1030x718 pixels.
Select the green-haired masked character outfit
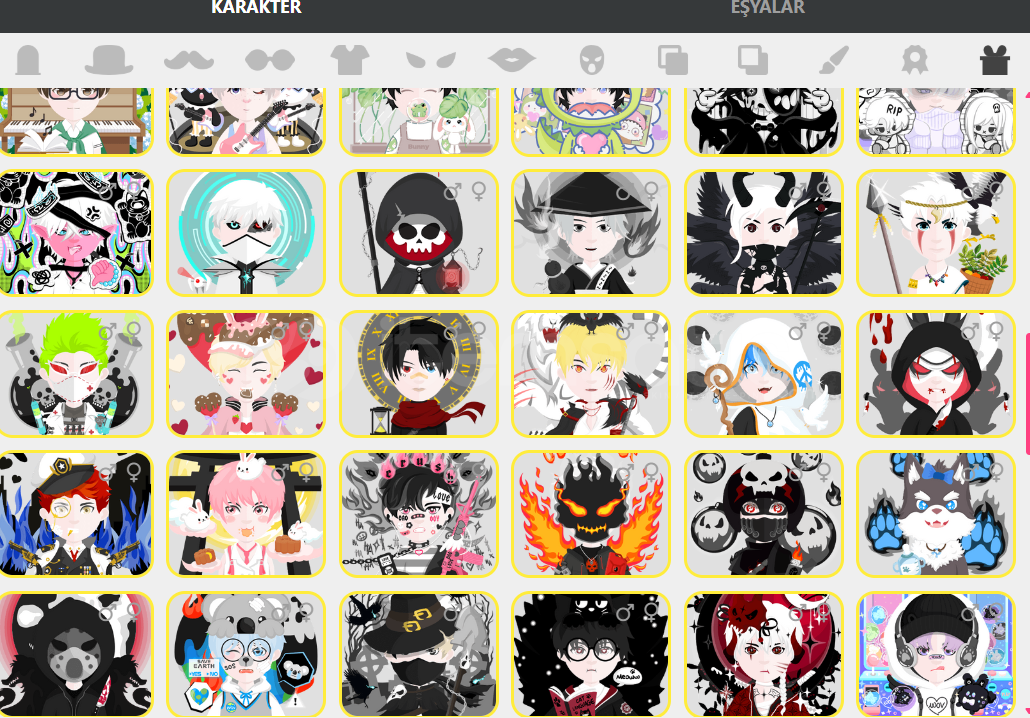click(x=75, y=374)
